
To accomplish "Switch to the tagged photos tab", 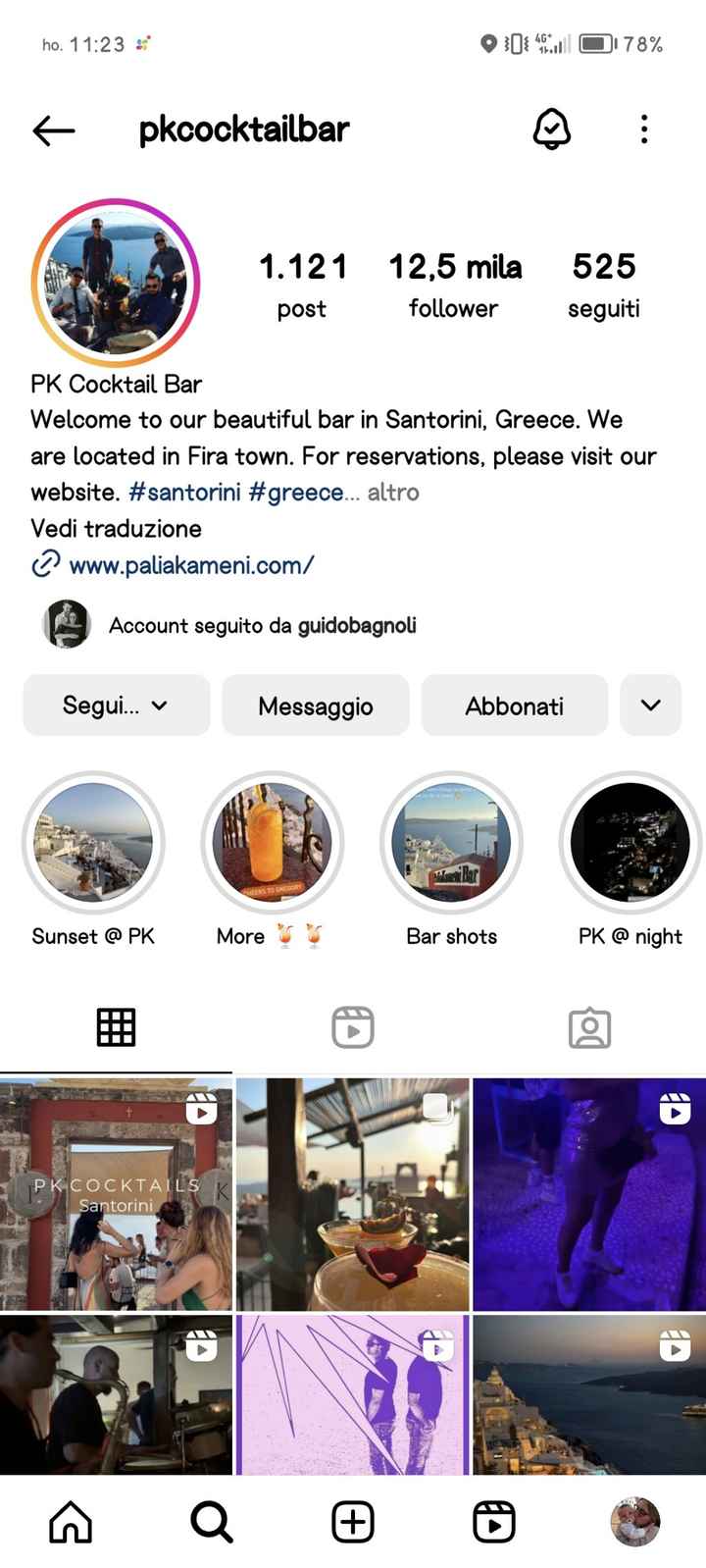I will click(589, 1027).
